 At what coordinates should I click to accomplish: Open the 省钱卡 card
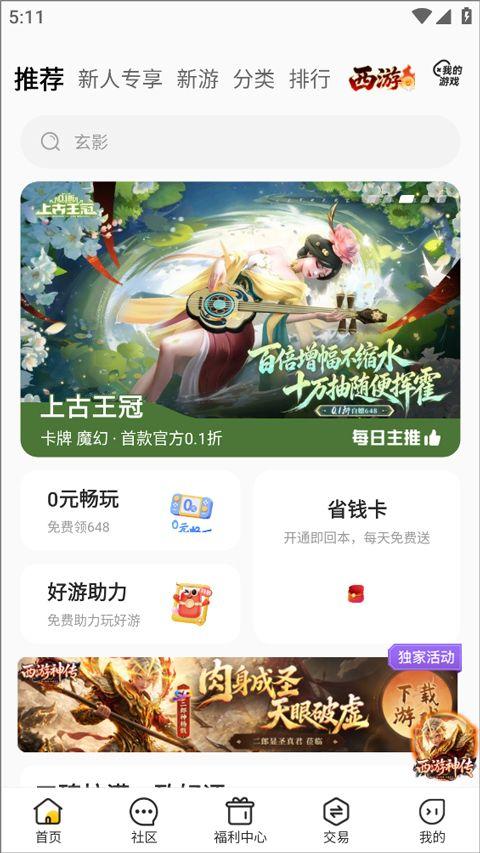pos(356,557)
